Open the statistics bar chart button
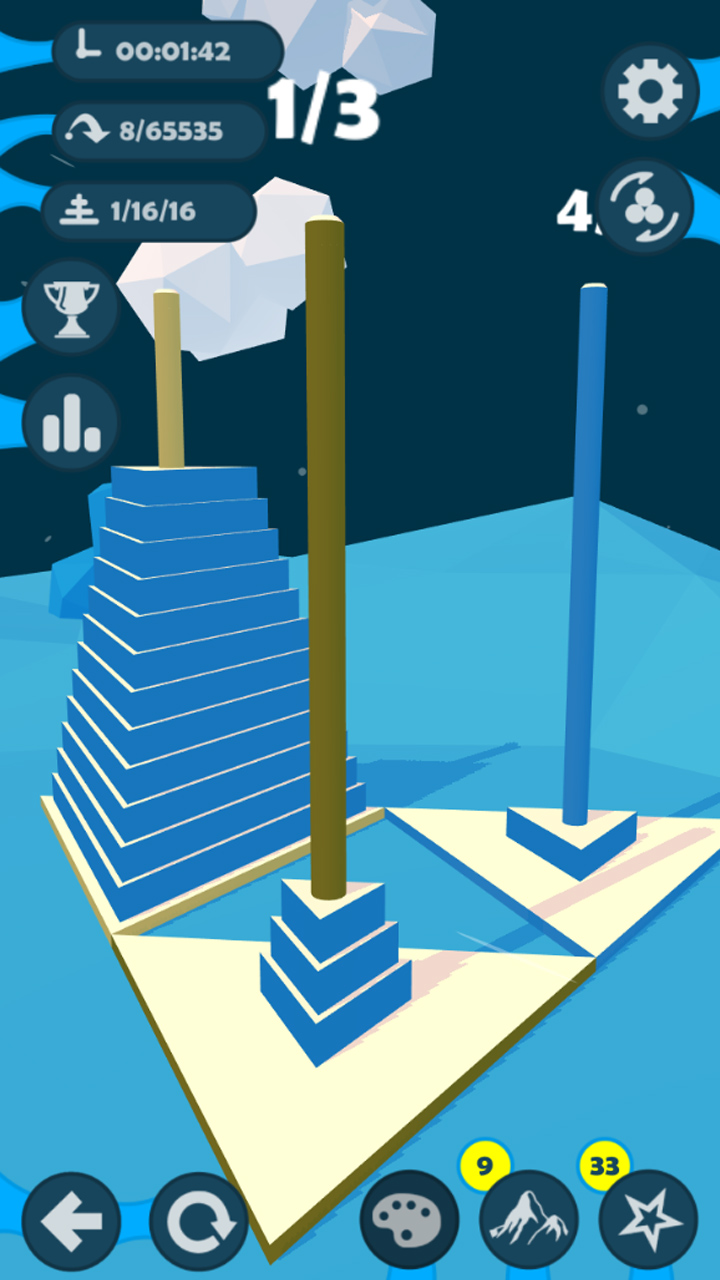The height and width of the screenshot is (1280, 720). tap(71, 423)
